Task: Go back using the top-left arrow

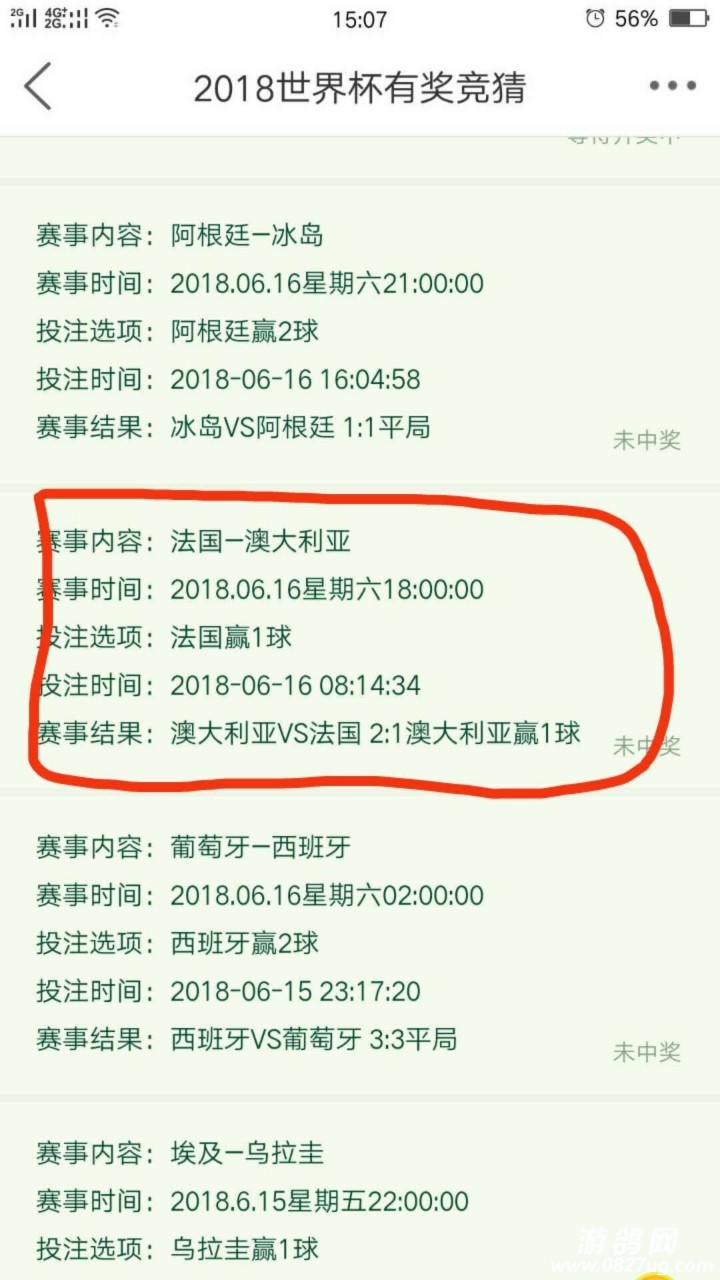Action: click(x=38, y=87)
